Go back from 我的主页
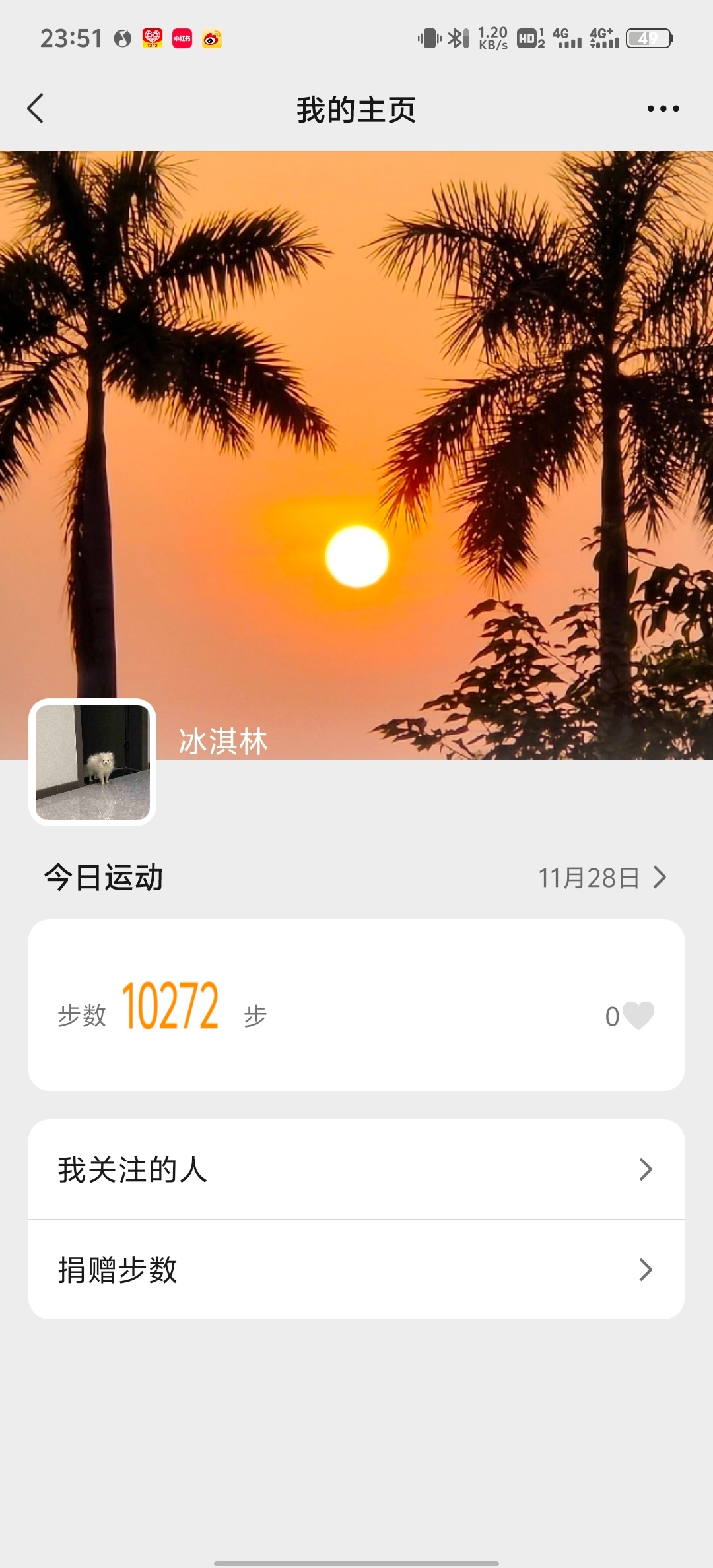Image resolution: width=713 pixels, height=1568 pixels. click(x=36, y=109)
